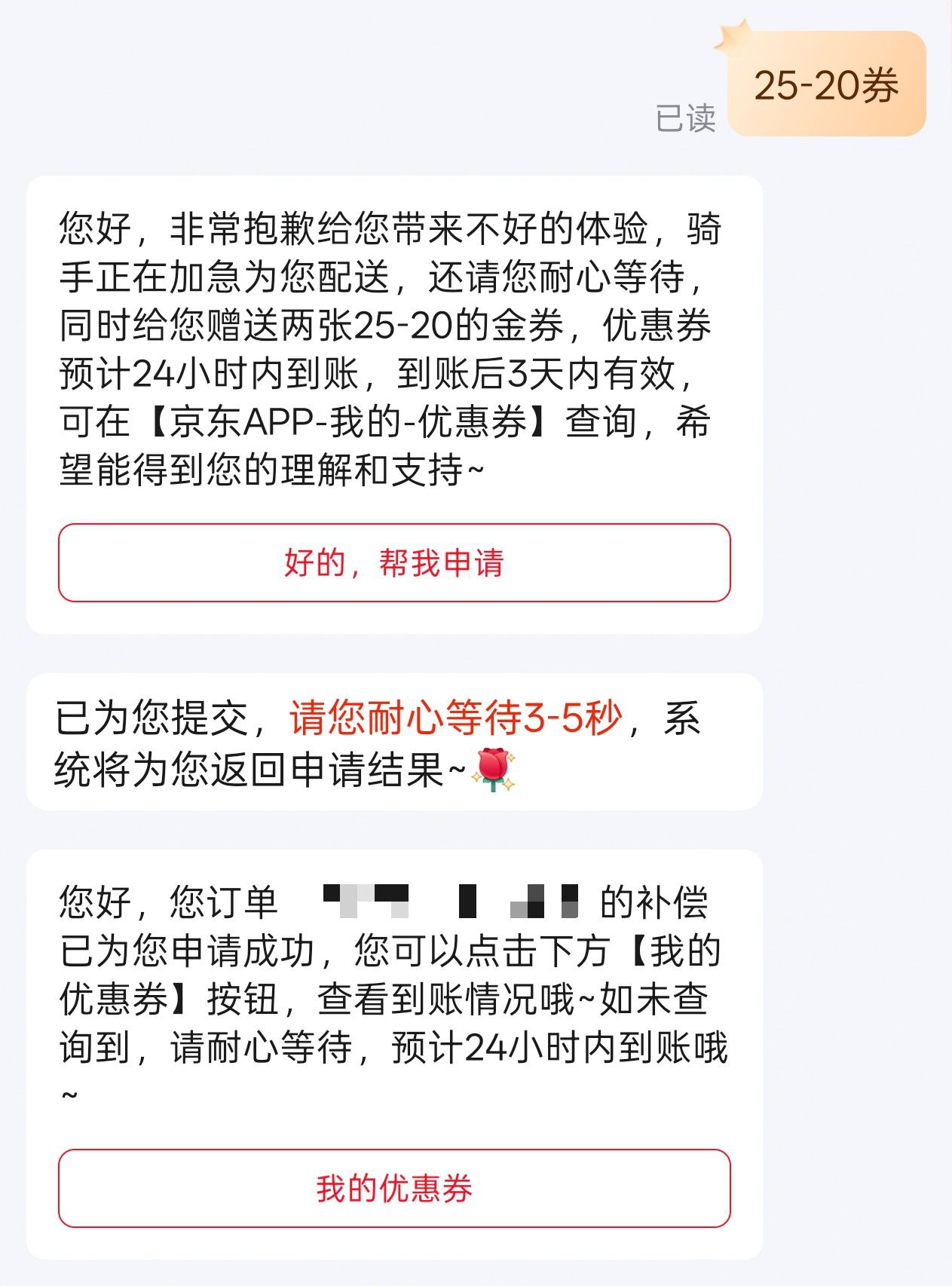Tap the 好的，帮我申请 button

[394, 563]
